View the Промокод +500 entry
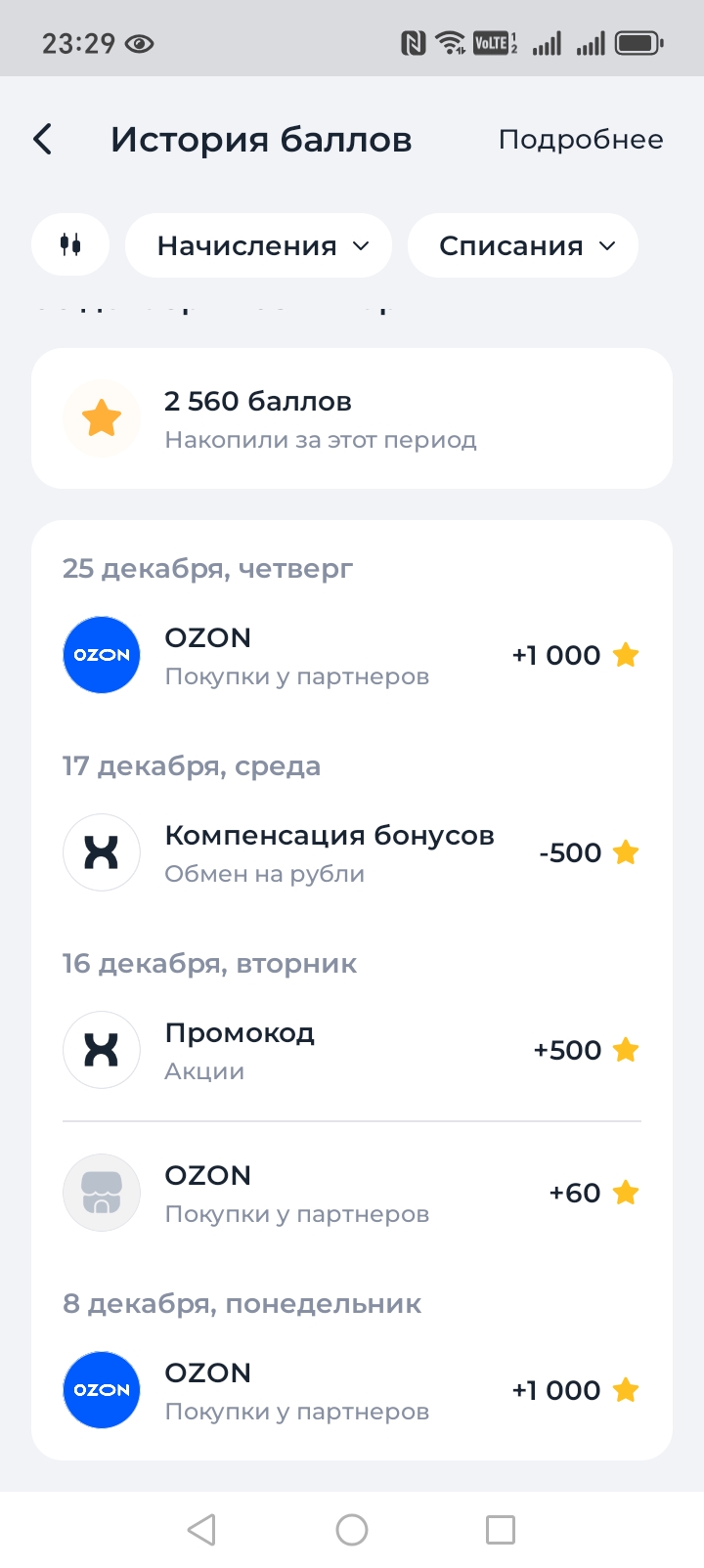704x1568 pixels. [x=352, y=1051]
